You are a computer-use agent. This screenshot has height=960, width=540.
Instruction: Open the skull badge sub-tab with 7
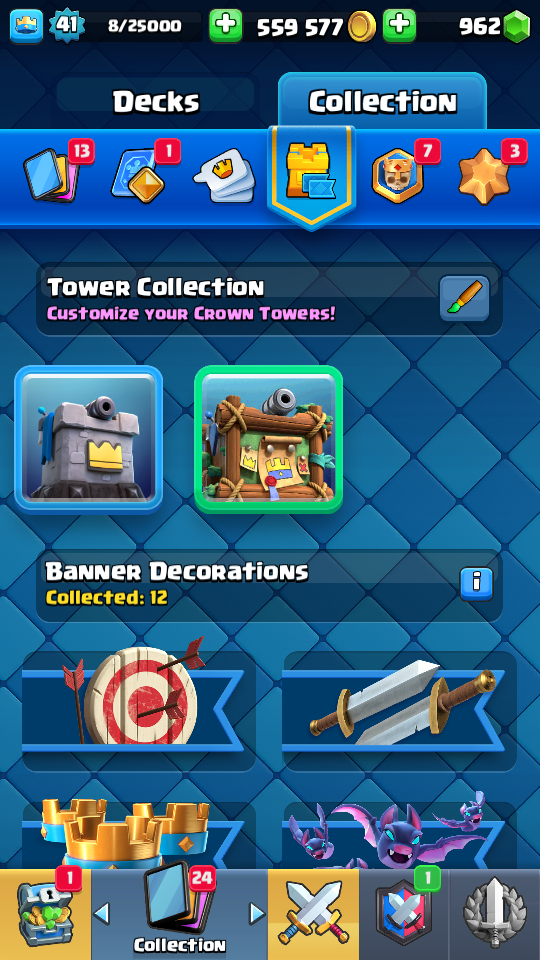398,176
